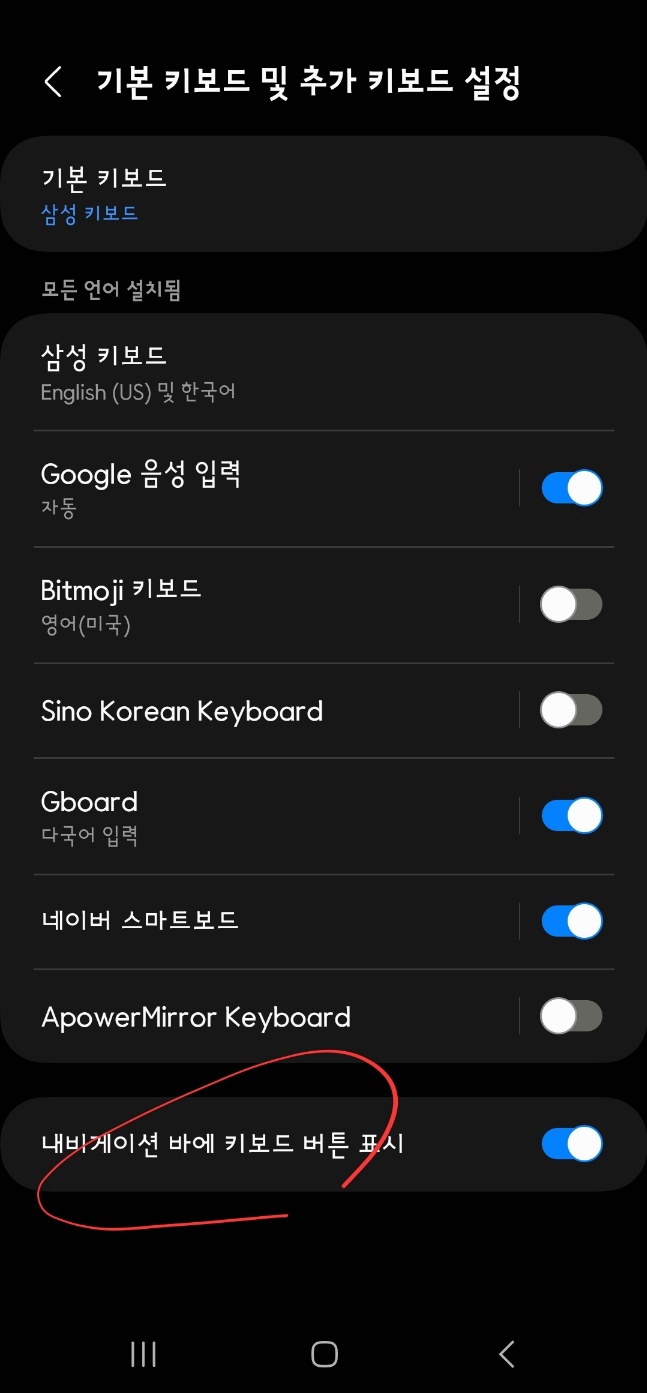Viewport: 647px width, 1393px height.
Task: Open 기본 키보드 selection
Action: pos(323,194)
